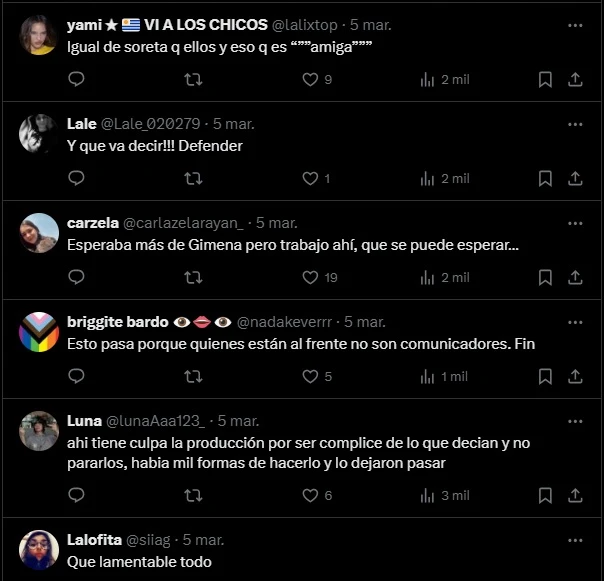Like briggite bardo's reply
604x581 pixels.
point(310,376)
